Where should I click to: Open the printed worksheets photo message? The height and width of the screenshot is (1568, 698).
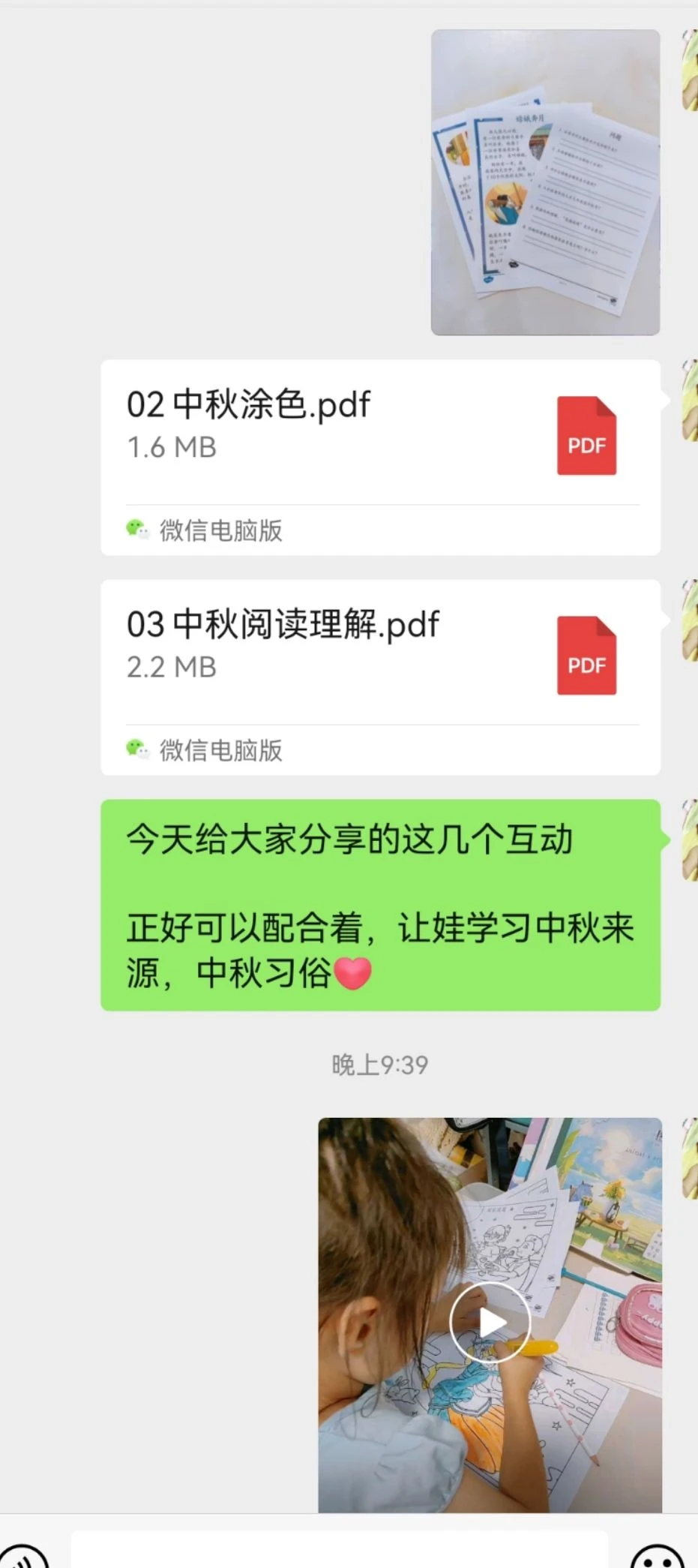click(545, 182)
